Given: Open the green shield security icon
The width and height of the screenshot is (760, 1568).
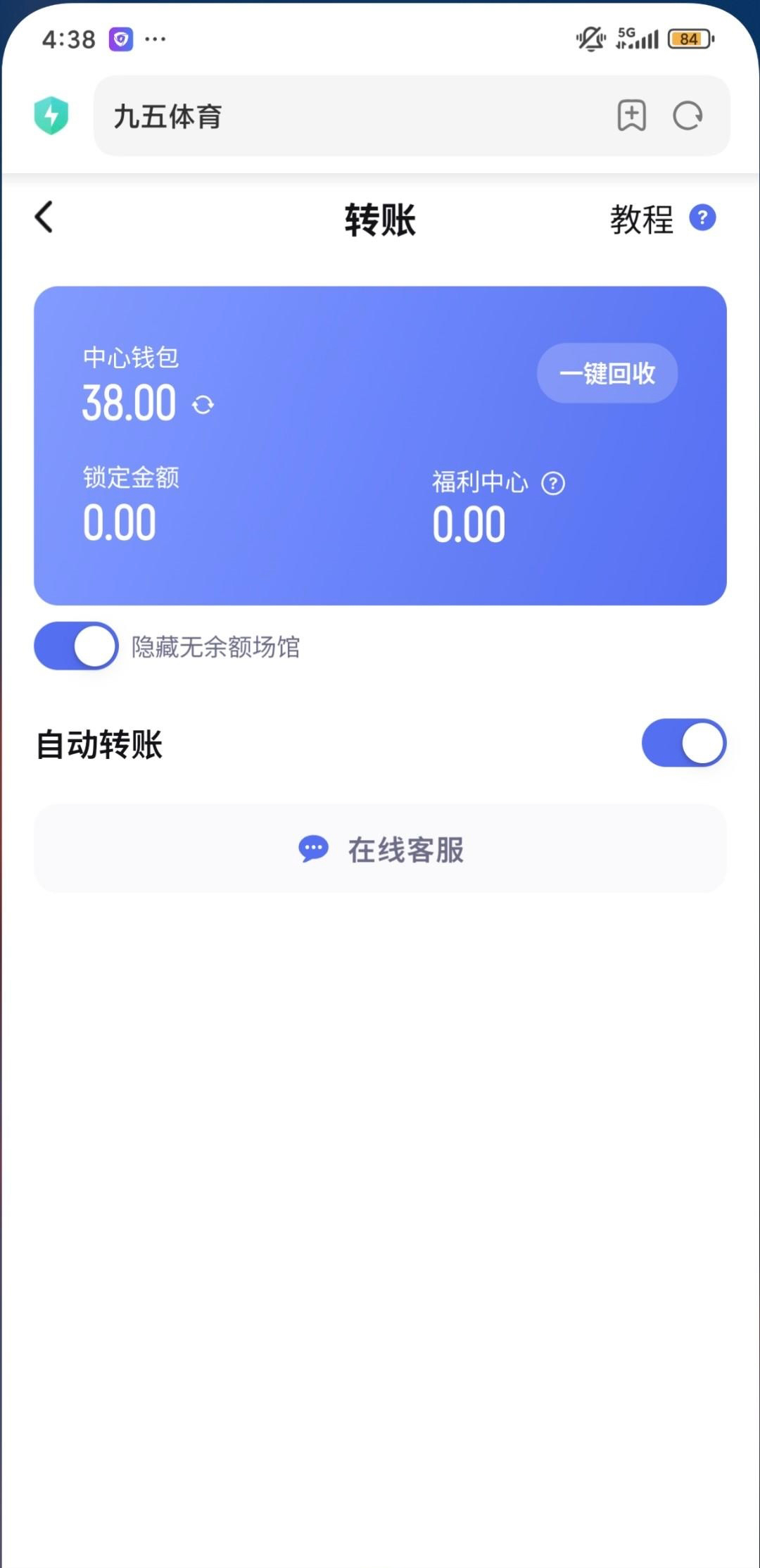Looking at the screenshot, I should [51, 115].
